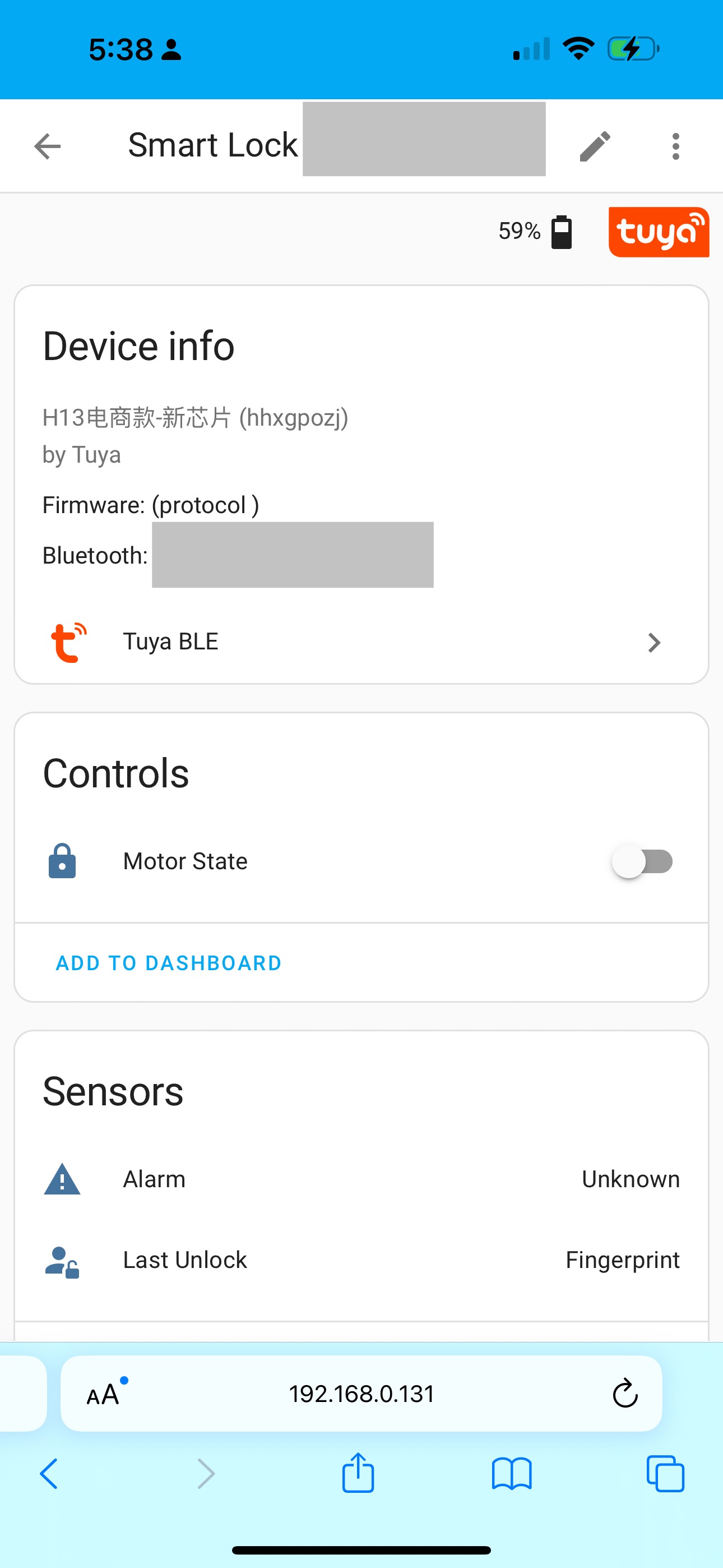Viewport: 723px width, 1568px height.
Task: Click the Tuya BLE integration icon
Action: (x=68, y=640)
